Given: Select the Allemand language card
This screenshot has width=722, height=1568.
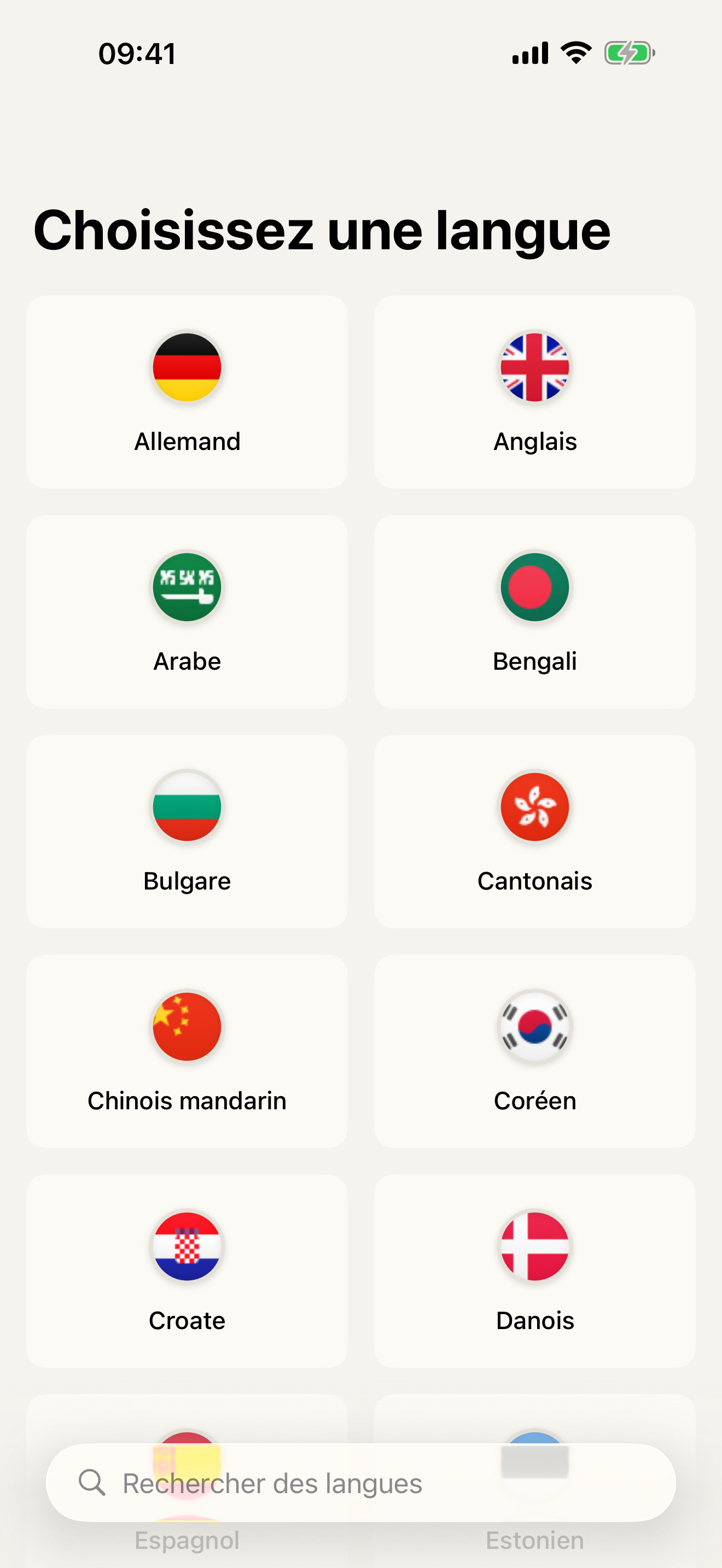Looking at the screenshot, I should (x=187, y=392).
